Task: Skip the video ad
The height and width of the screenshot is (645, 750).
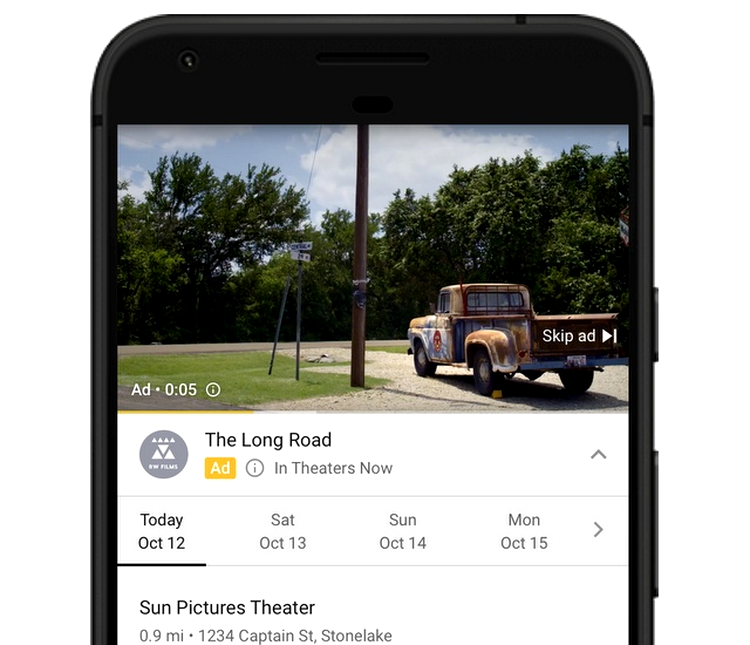Action: point(579,336)
